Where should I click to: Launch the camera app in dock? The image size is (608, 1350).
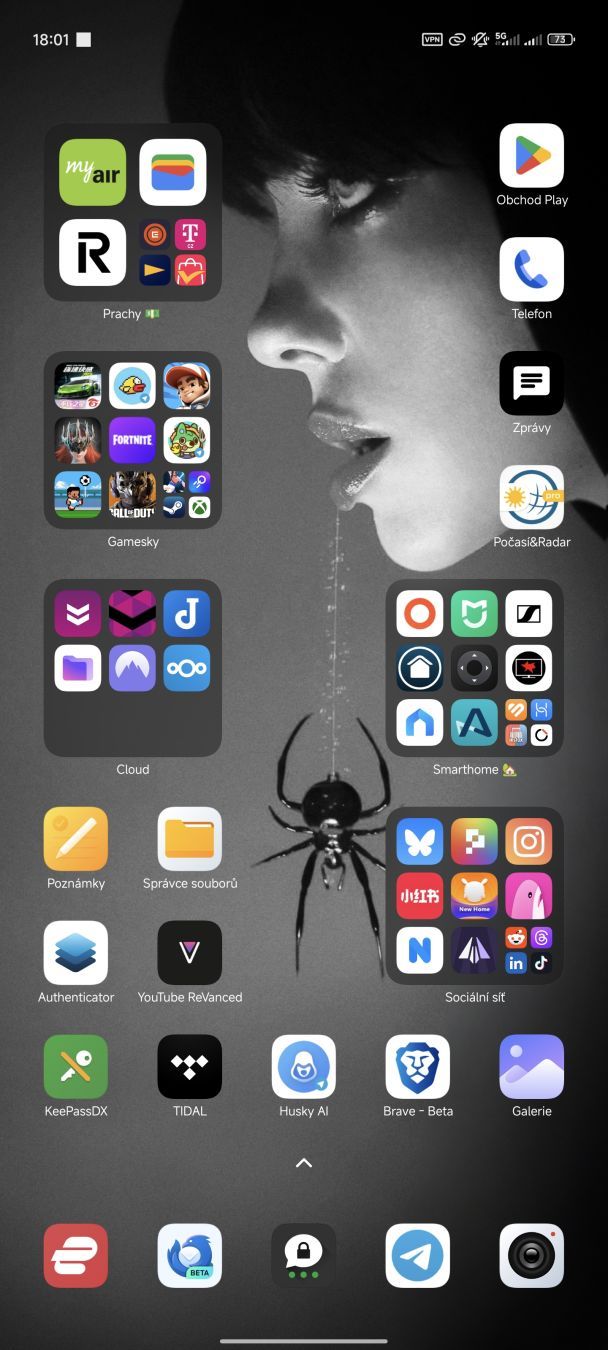pyautogui.click(x=532, y=1256)
